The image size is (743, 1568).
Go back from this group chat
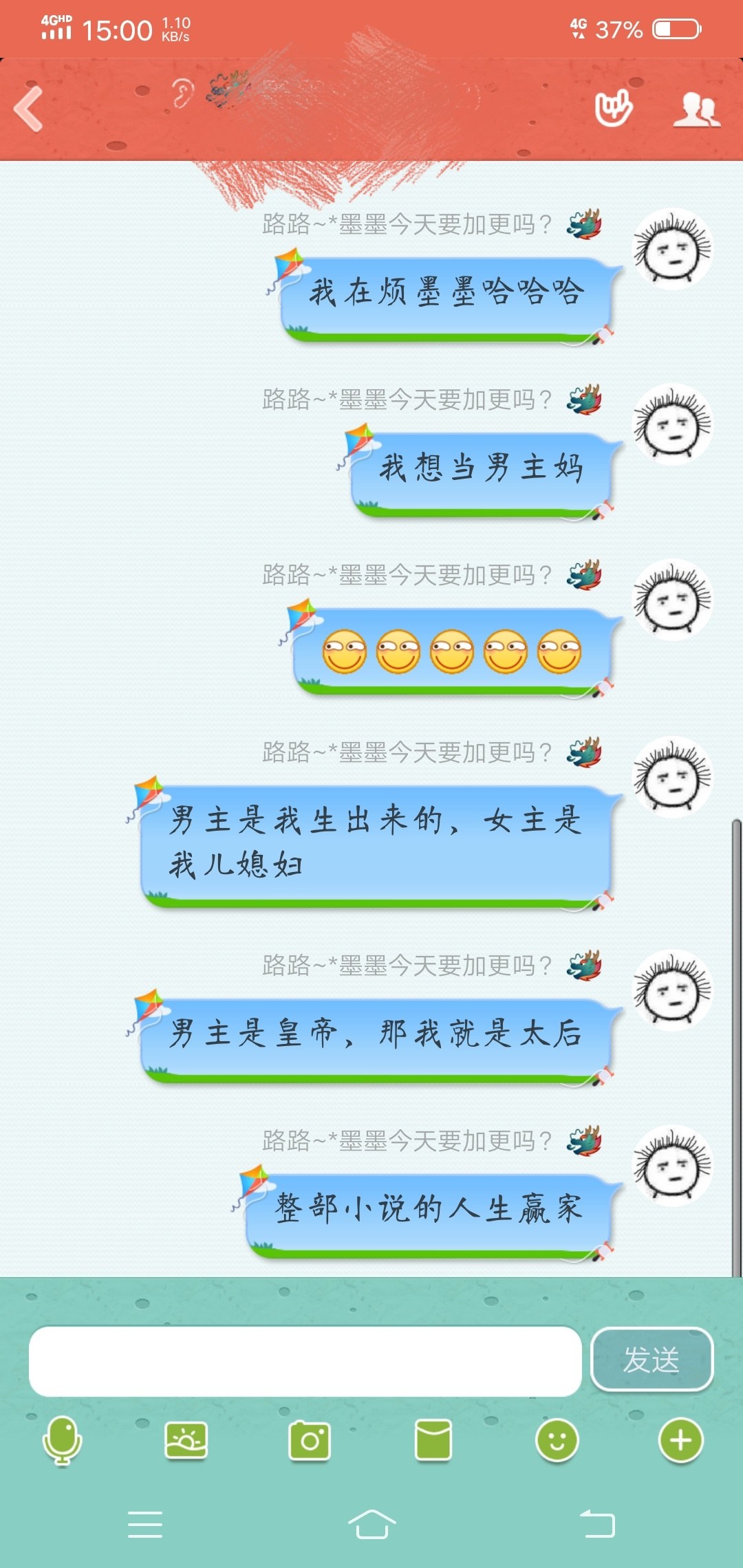(29, 109)
